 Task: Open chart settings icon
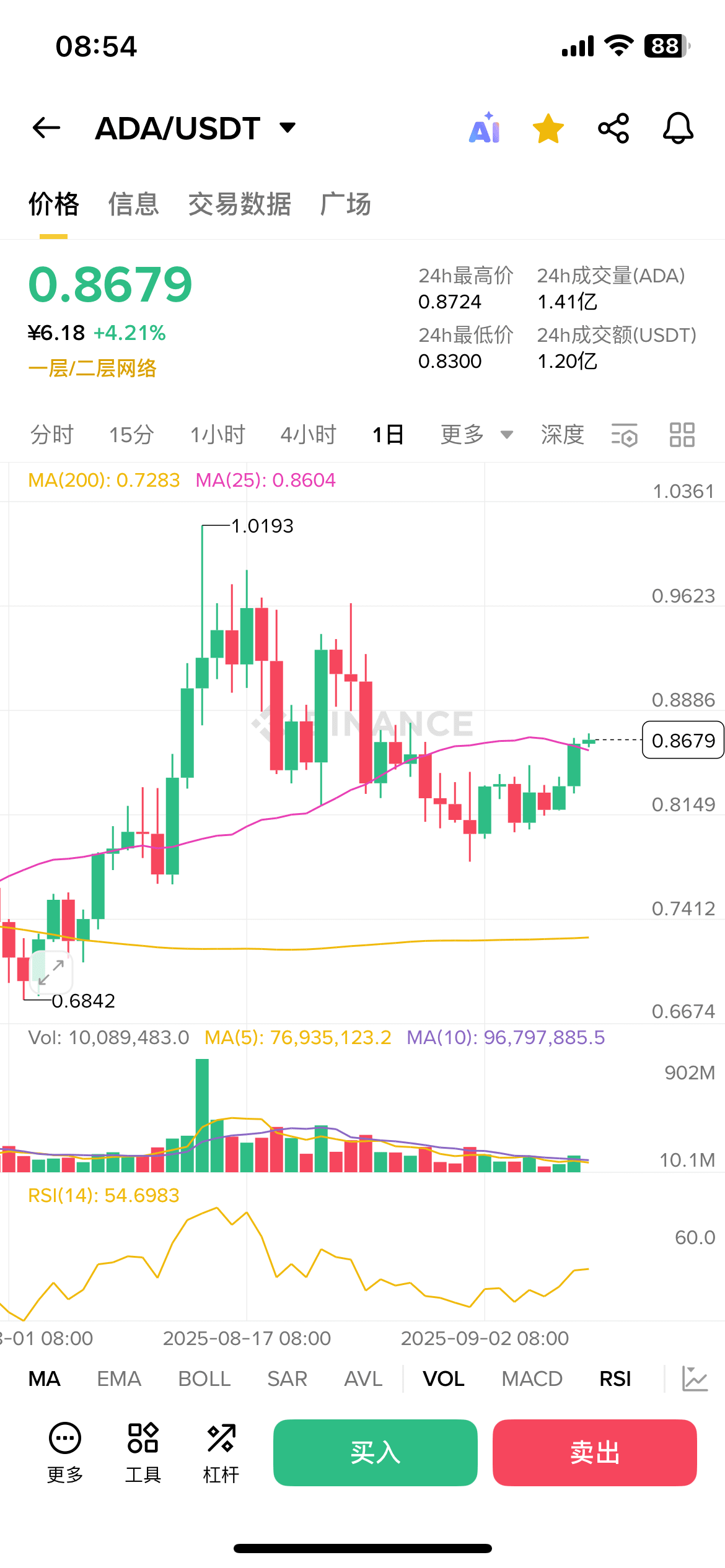click(624, 435)
